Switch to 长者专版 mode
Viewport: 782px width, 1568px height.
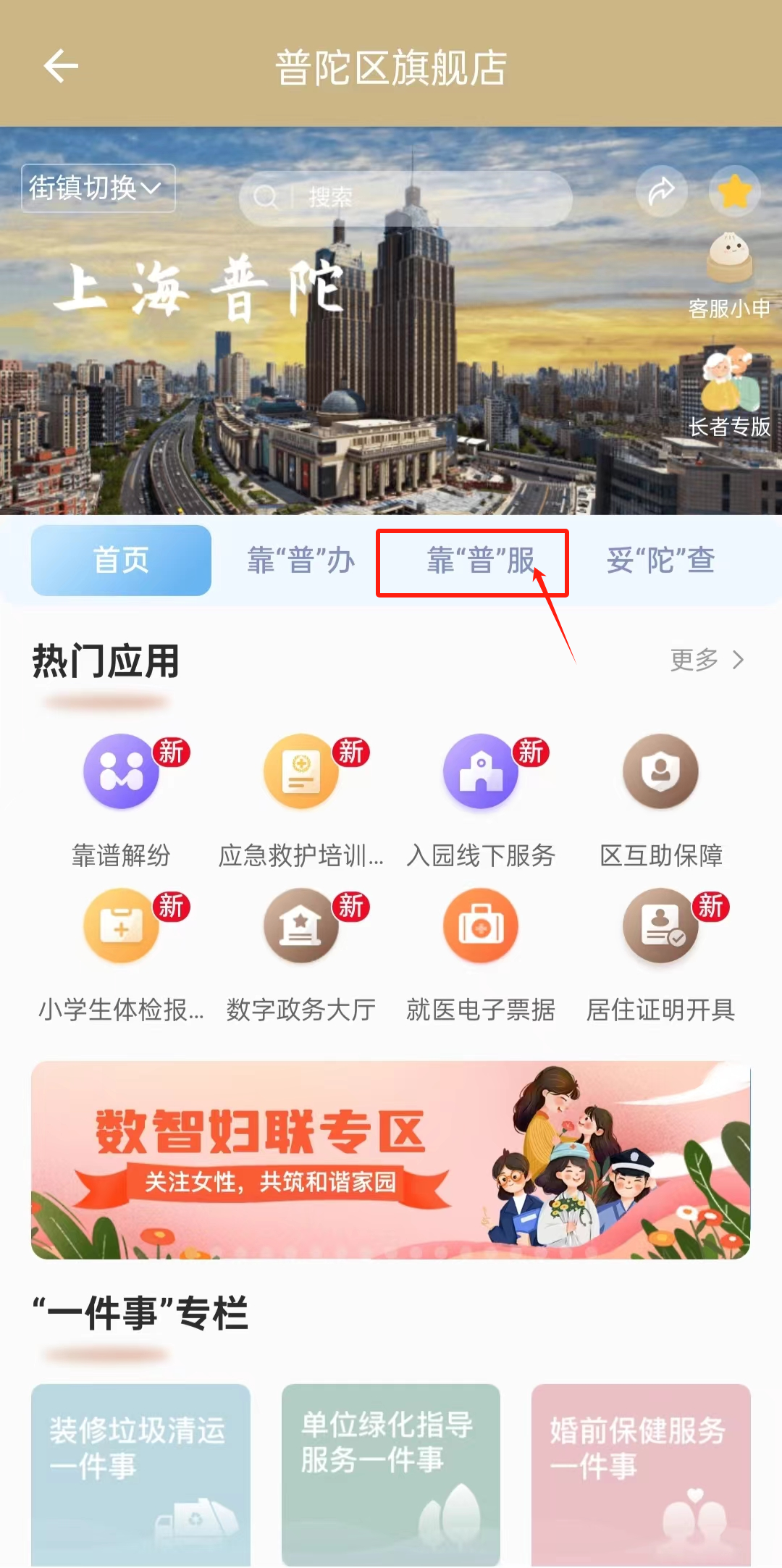[729, 395]
